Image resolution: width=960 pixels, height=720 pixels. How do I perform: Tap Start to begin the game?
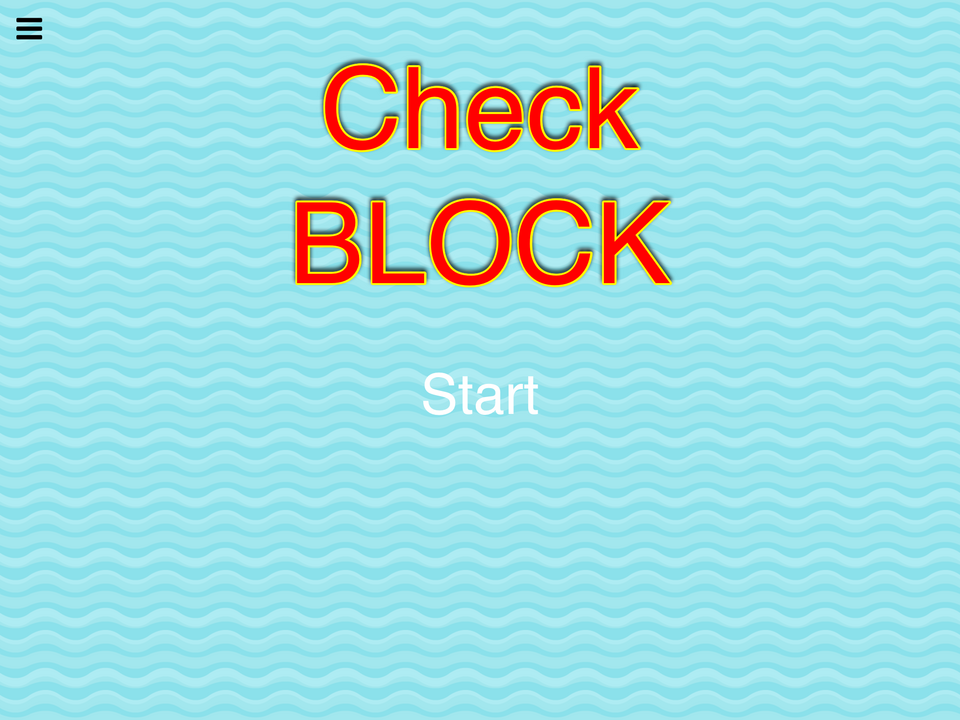coord(480,395)
